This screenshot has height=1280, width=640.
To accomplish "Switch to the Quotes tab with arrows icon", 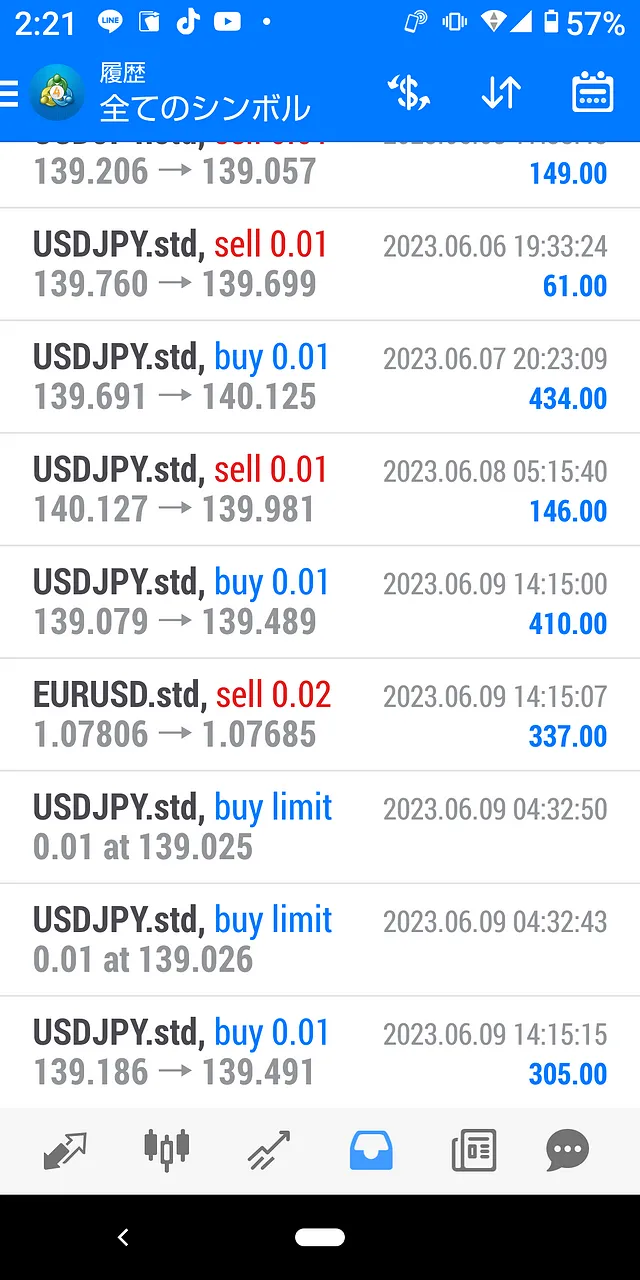I will point(66,1151).
